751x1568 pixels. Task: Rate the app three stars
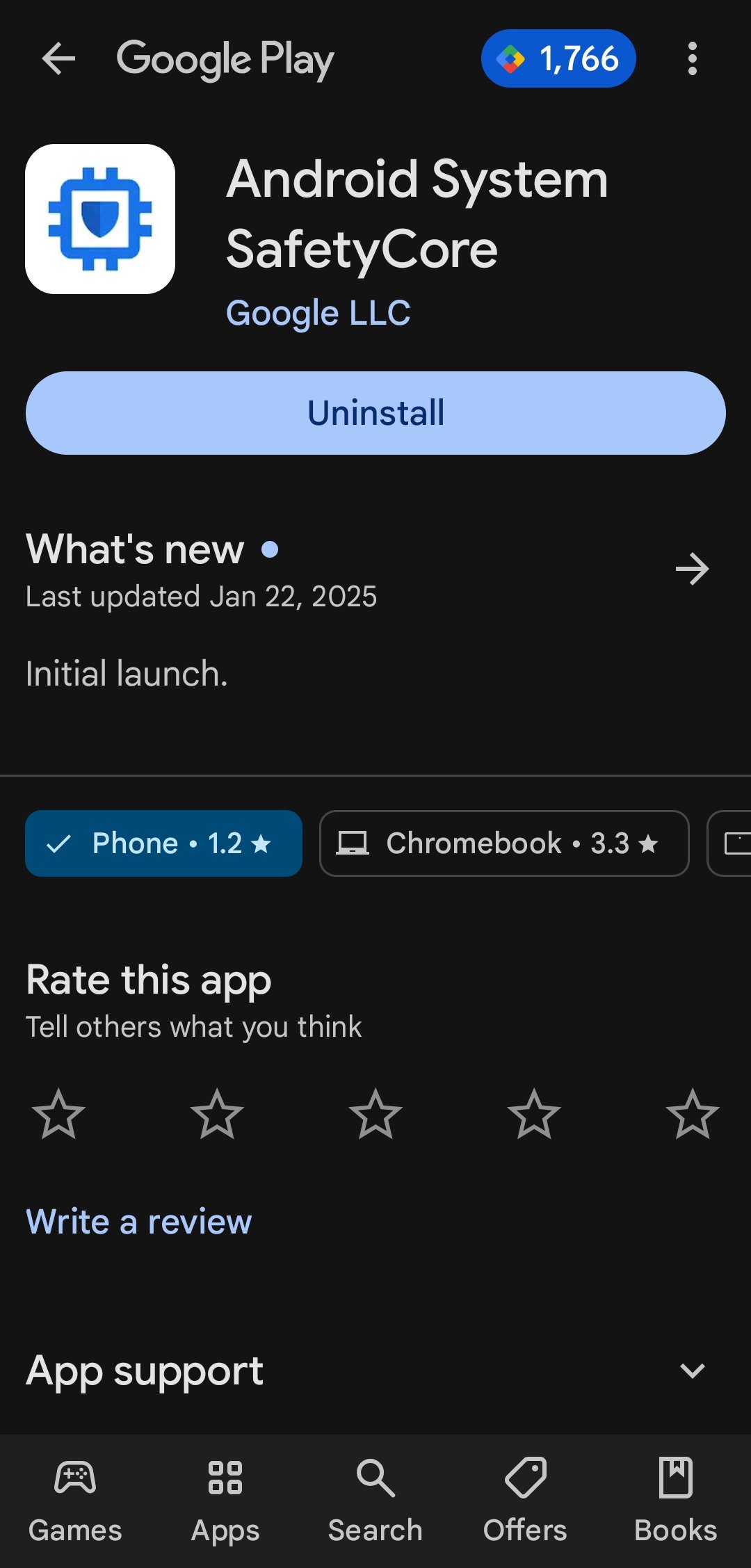click(375, 1114)
